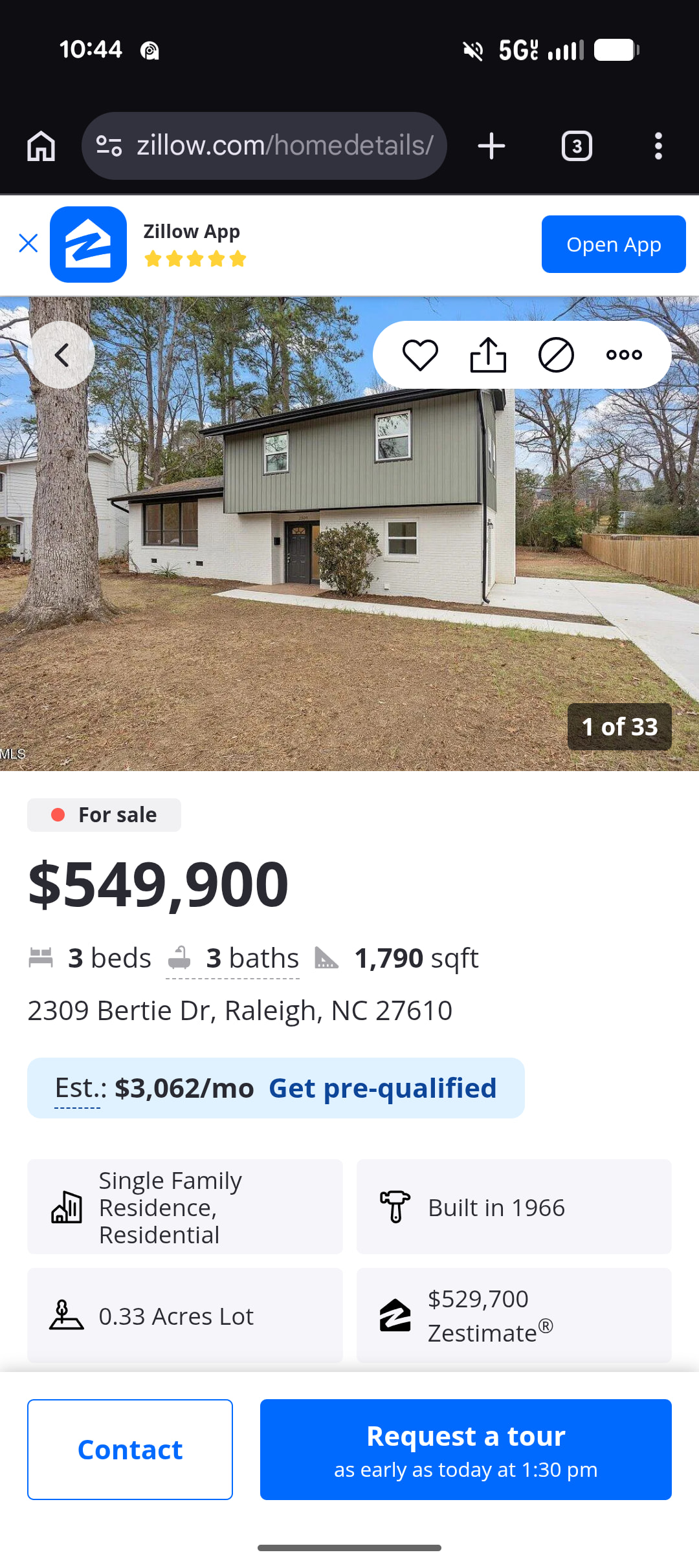Dismiss the Zillow App banner
The width and height of the screenshot is (699, 1568).
pyautogui.click(x=28, y=244)
